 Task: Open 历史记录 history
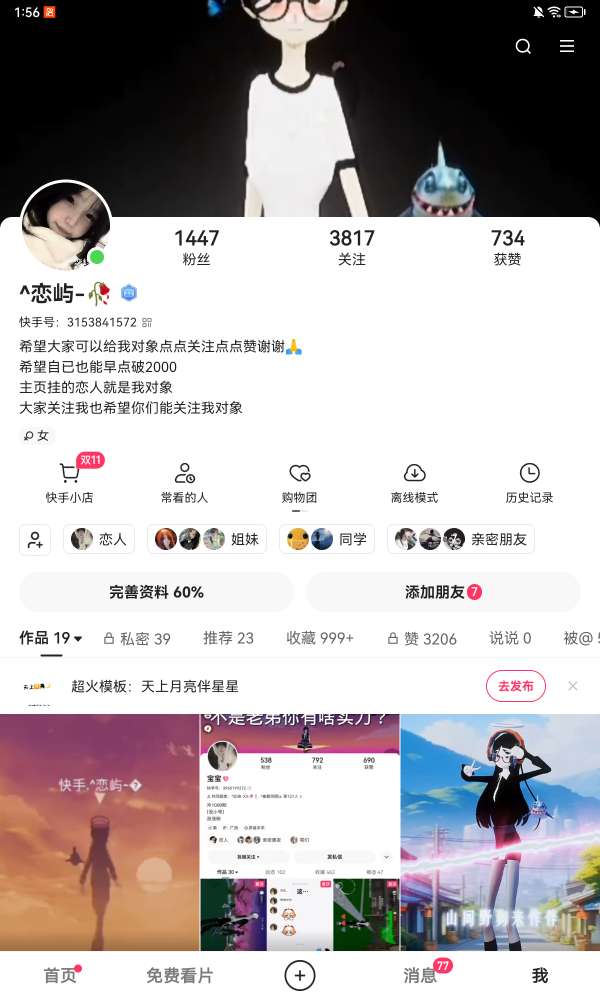point(529,483)
